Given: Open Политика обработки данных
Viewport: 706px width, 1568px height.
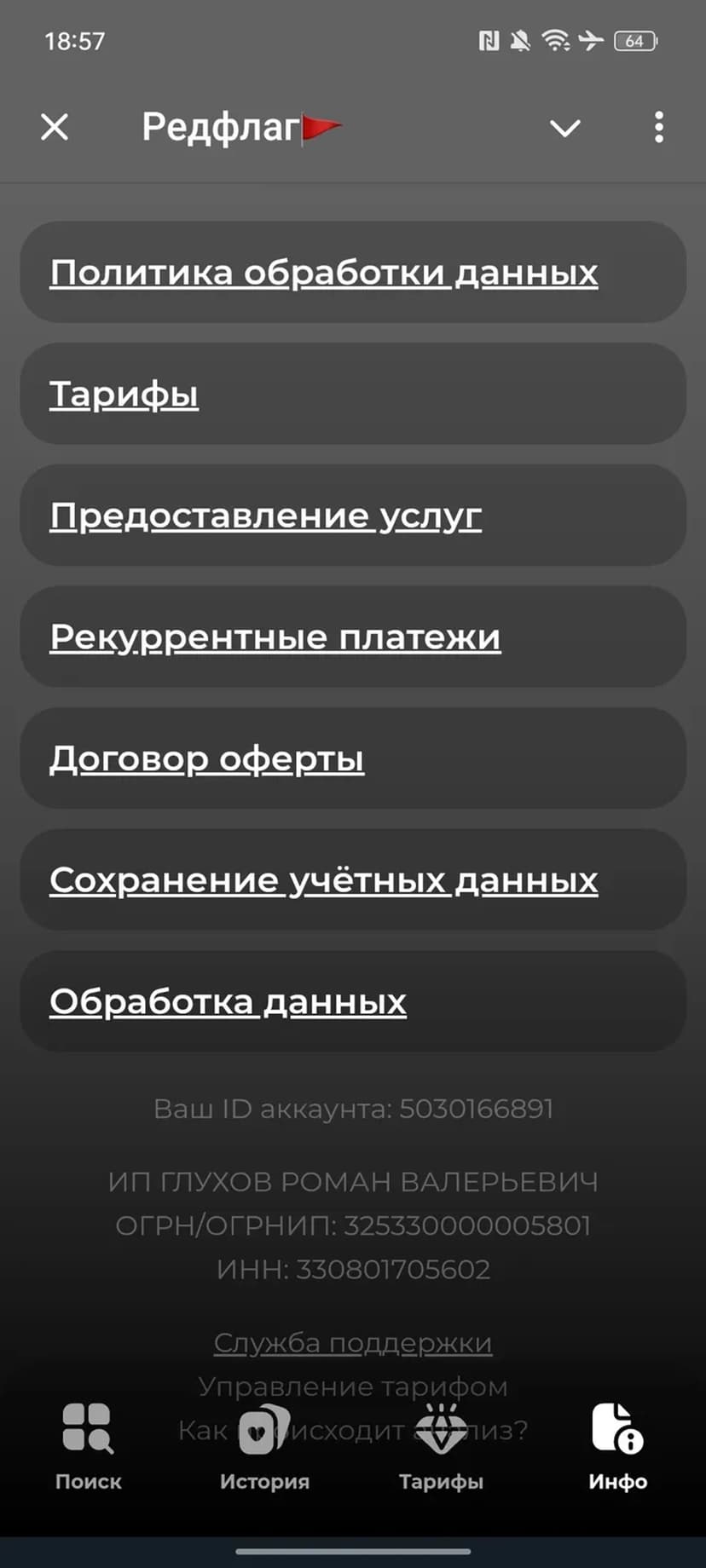Looking at the screenshot, I should click(324, 273).
